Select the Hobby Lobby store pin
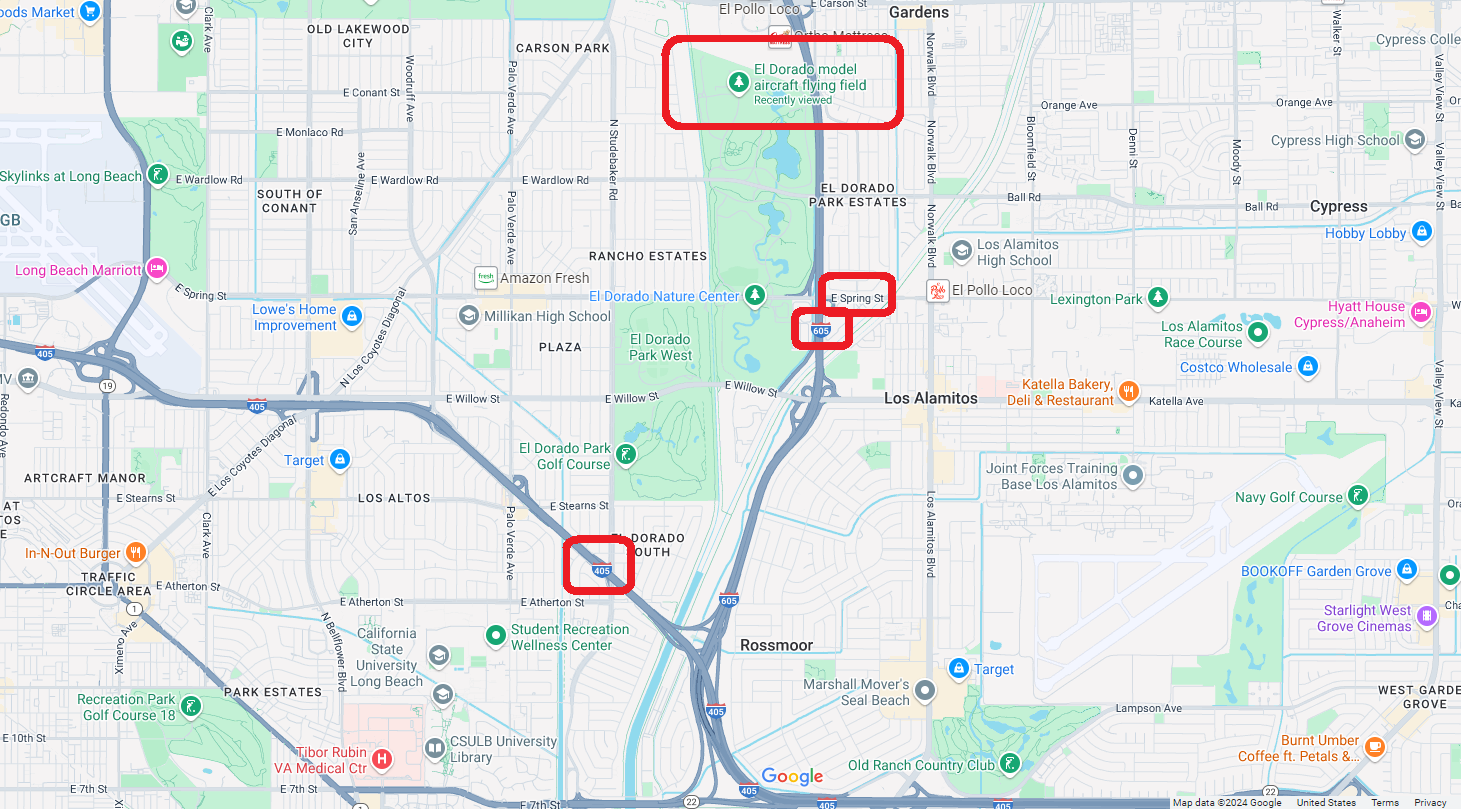 [x=1423, y=233]
